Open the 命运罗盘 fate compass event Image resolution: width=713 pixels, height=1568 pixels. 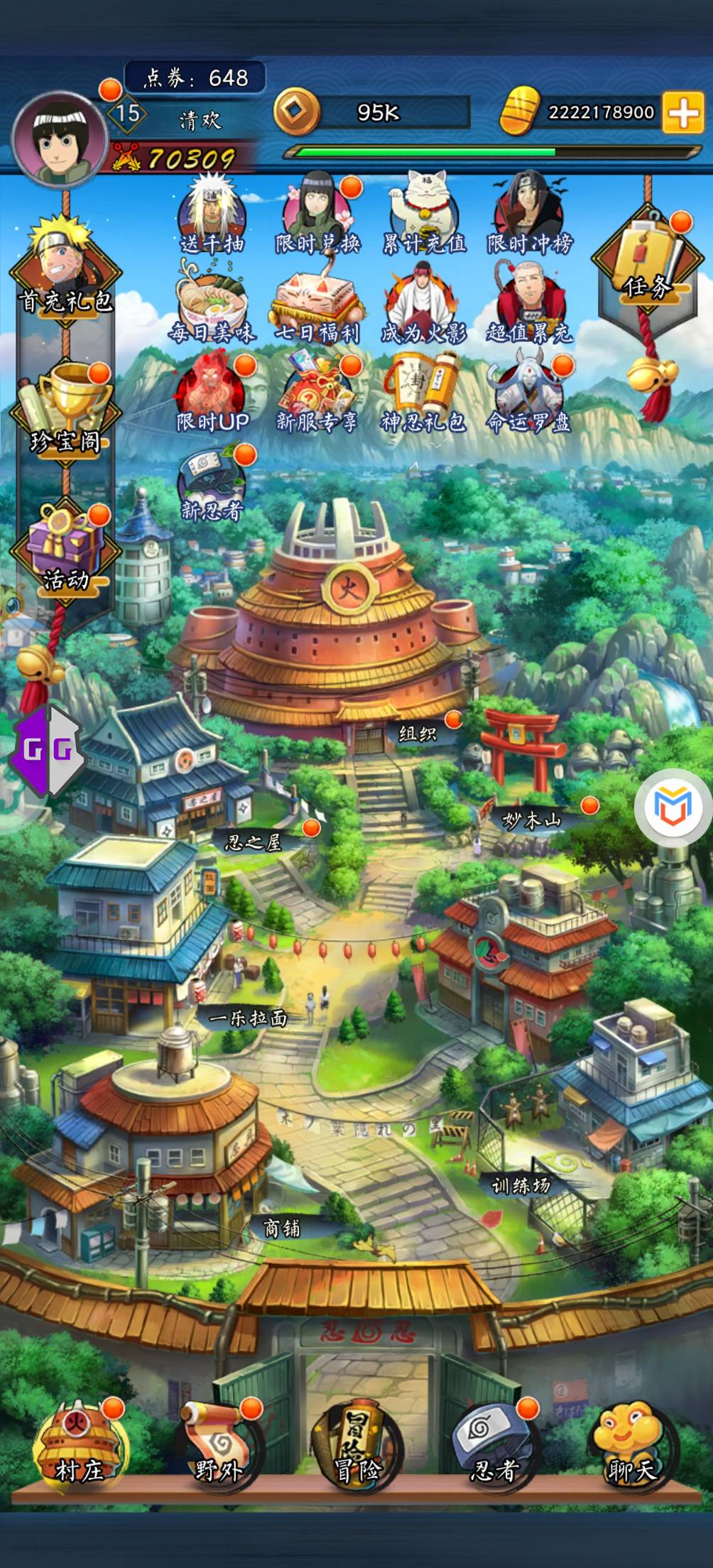pyautogui.click(x=529, y=394)
